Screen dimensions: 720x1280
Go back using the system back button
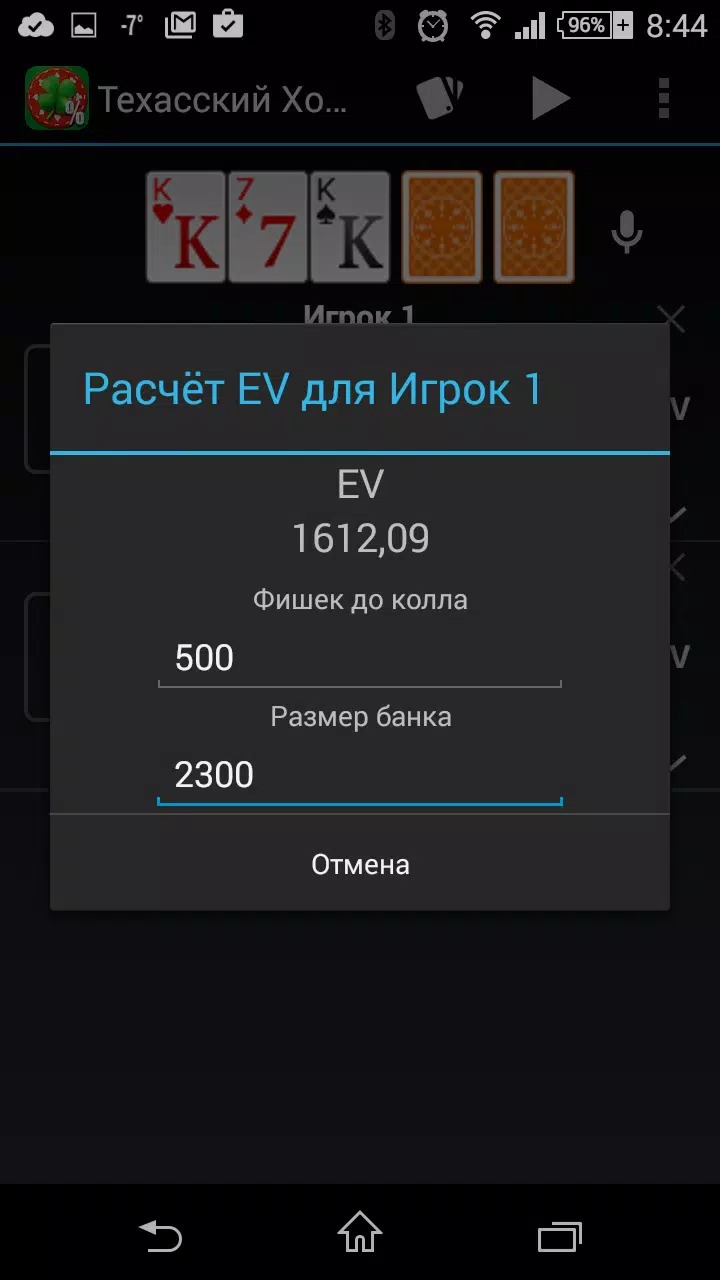tap(160, 1236)
